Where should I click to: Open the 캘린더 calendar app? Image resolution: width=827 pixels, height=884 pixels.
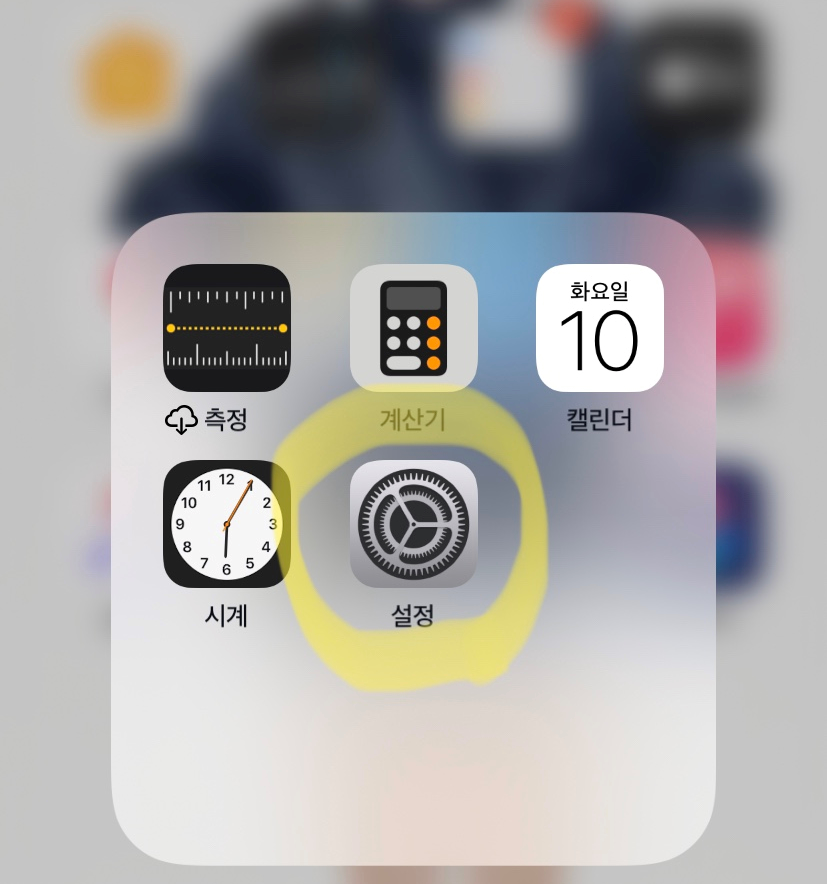600,328
